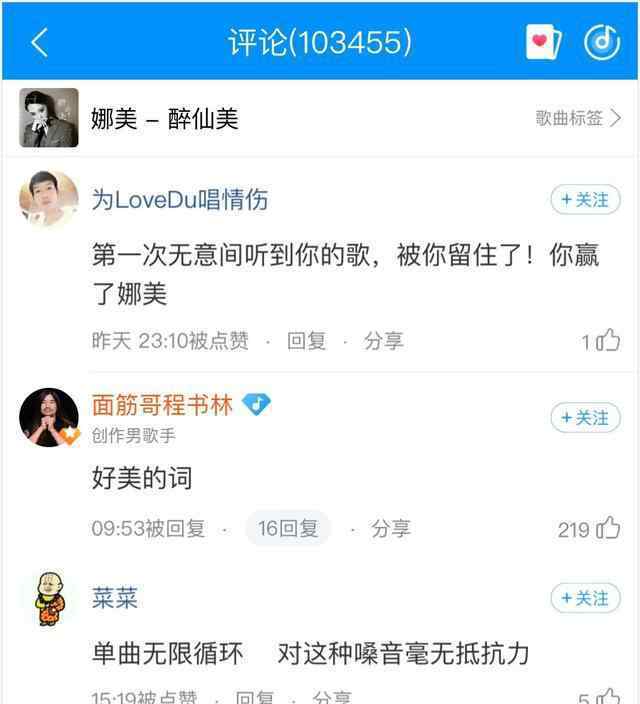Follow user 菜菜

tap(585, 598)
